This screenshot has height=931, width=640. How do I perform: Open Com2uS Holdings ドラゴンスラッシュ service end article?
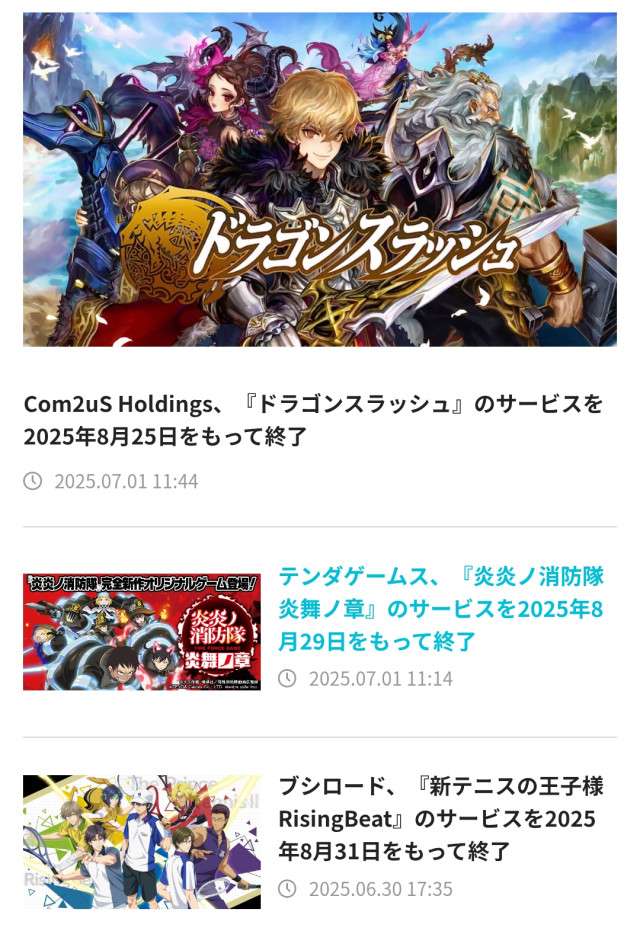pos(314,420)
